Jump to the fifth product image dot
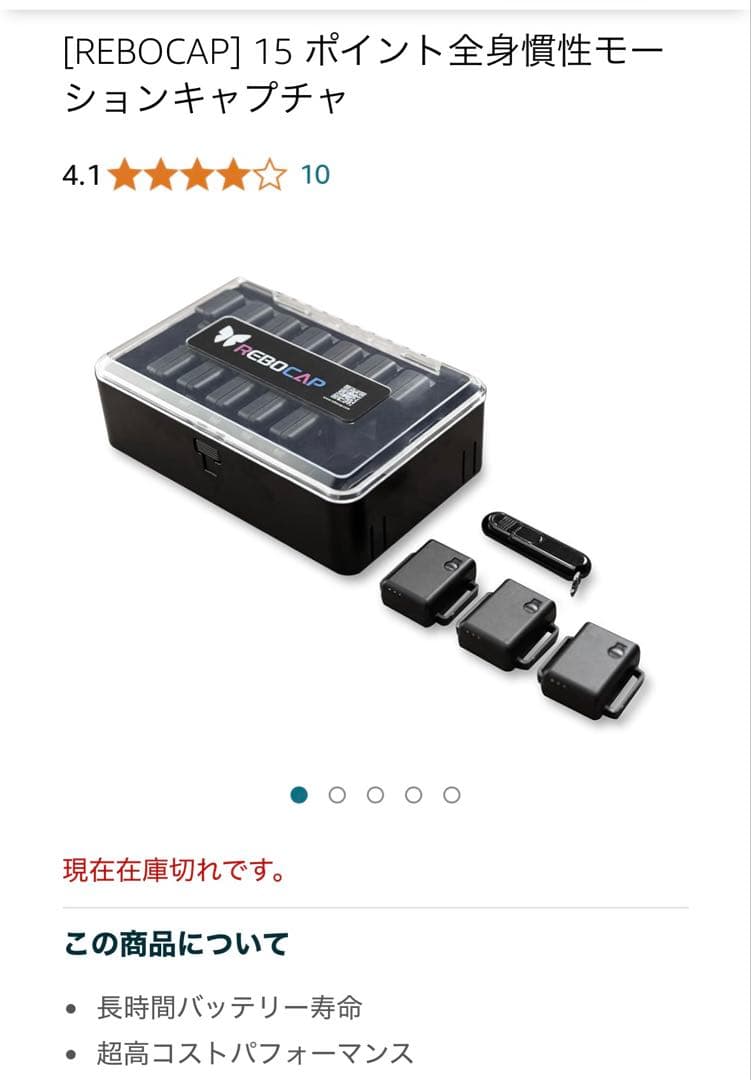Viewport: 751px width, 1080px height. coord(452,795)
